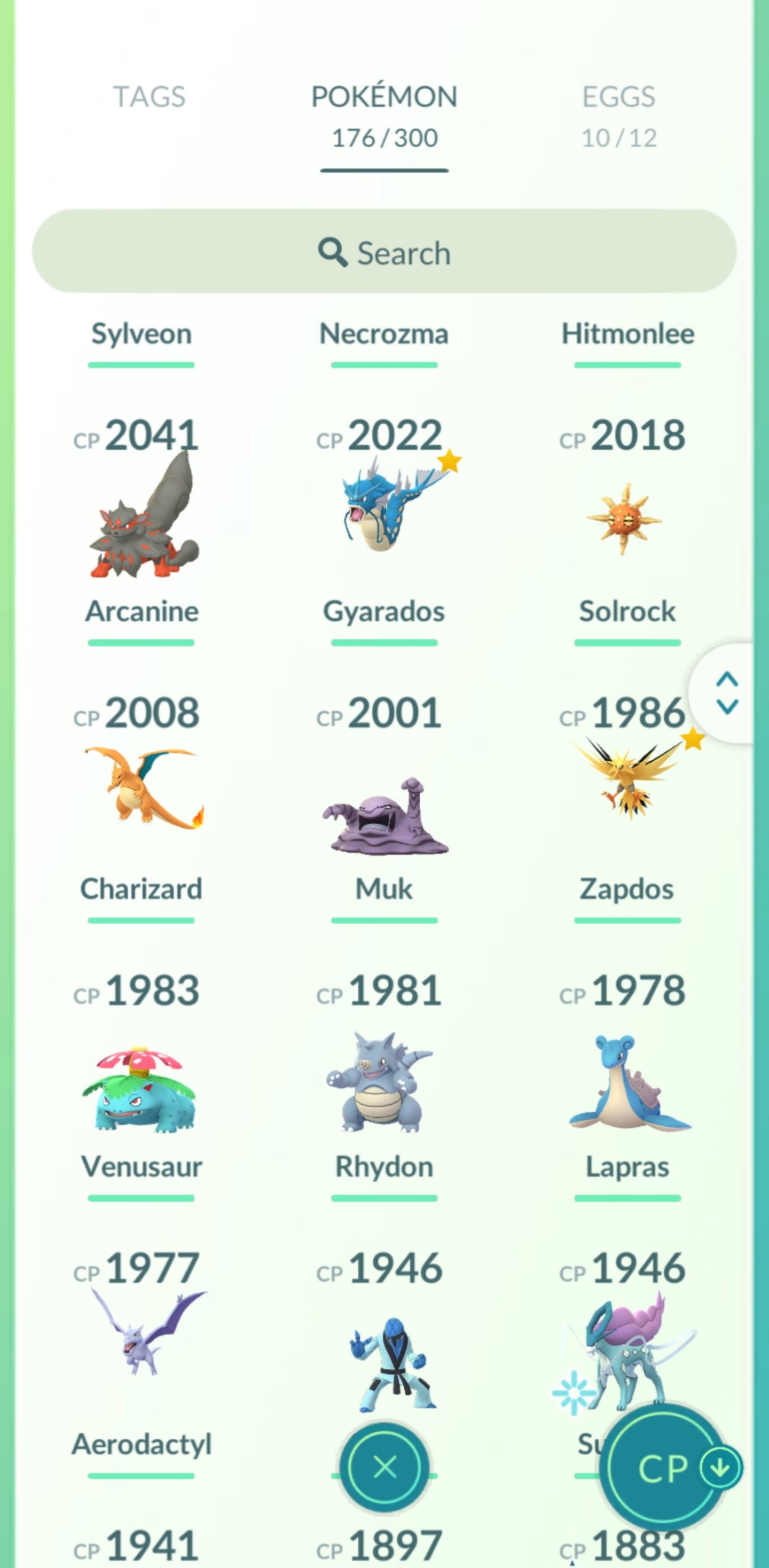Close the Pokémon storage list
The width and height of the screenshot is (769, 1568).
[384, 1467]
